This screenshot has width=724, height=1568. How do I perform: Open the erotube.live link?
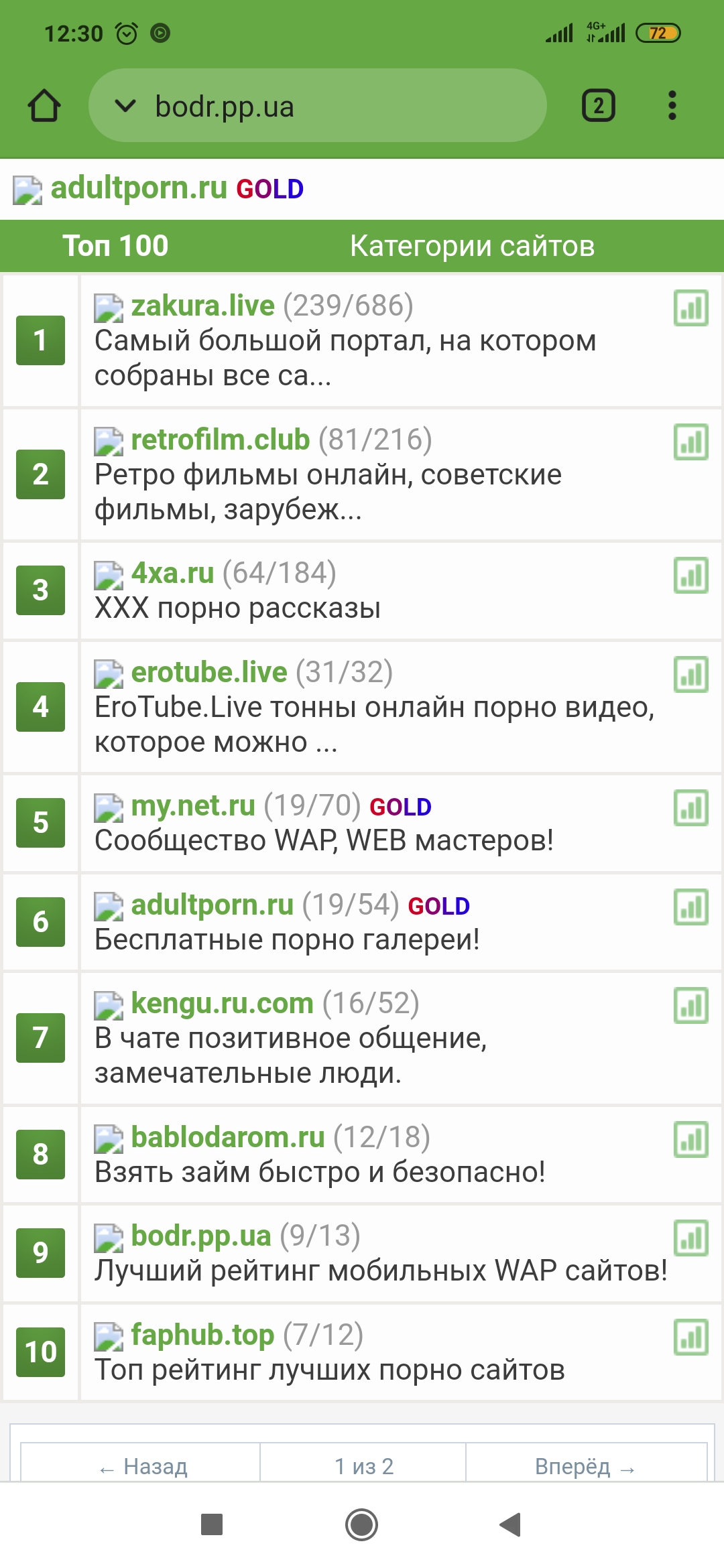coord(208,672)
